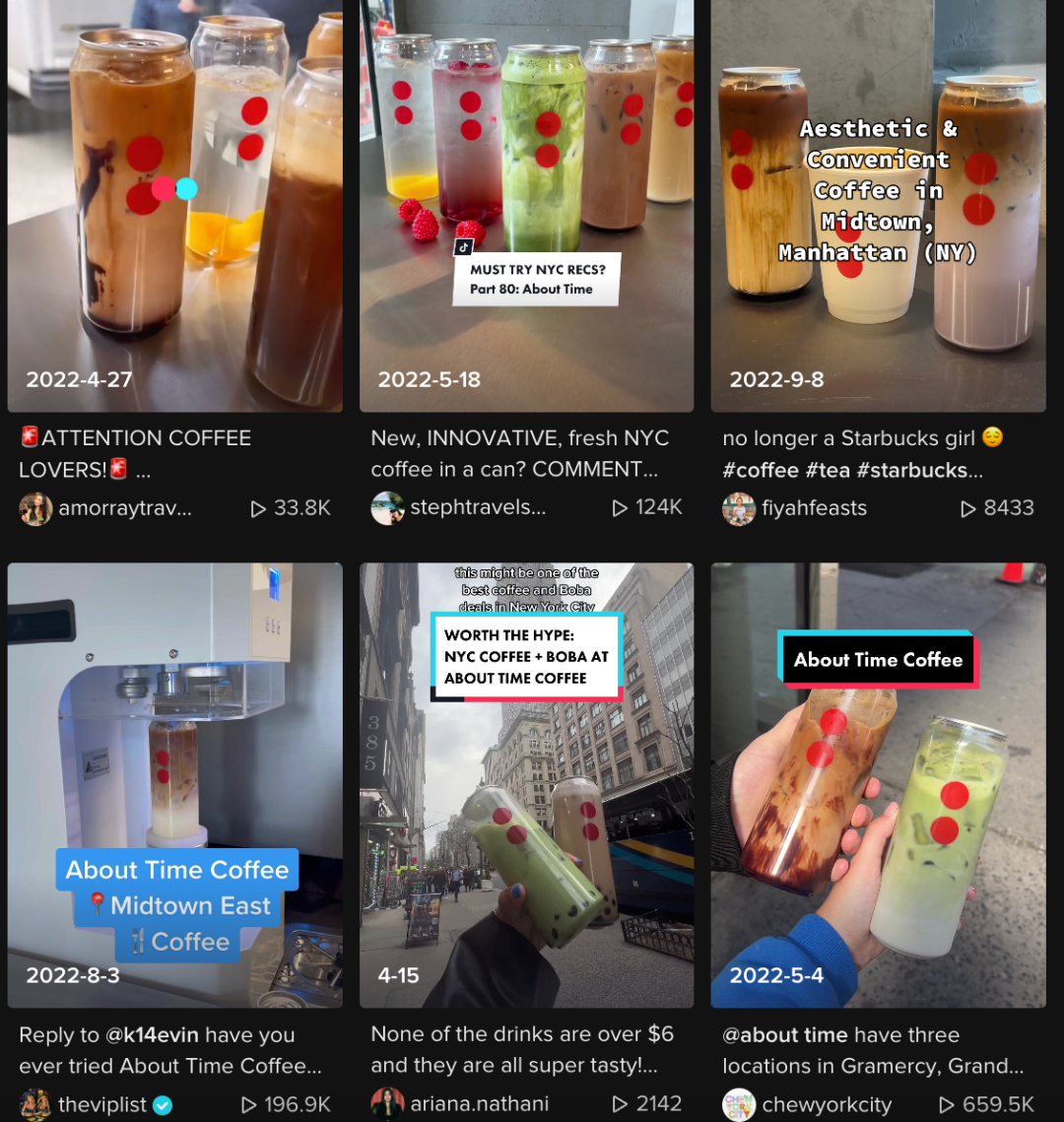Open the stephtravels... creator profile
The image size is (1064, 1122).
tap(477, 508)
